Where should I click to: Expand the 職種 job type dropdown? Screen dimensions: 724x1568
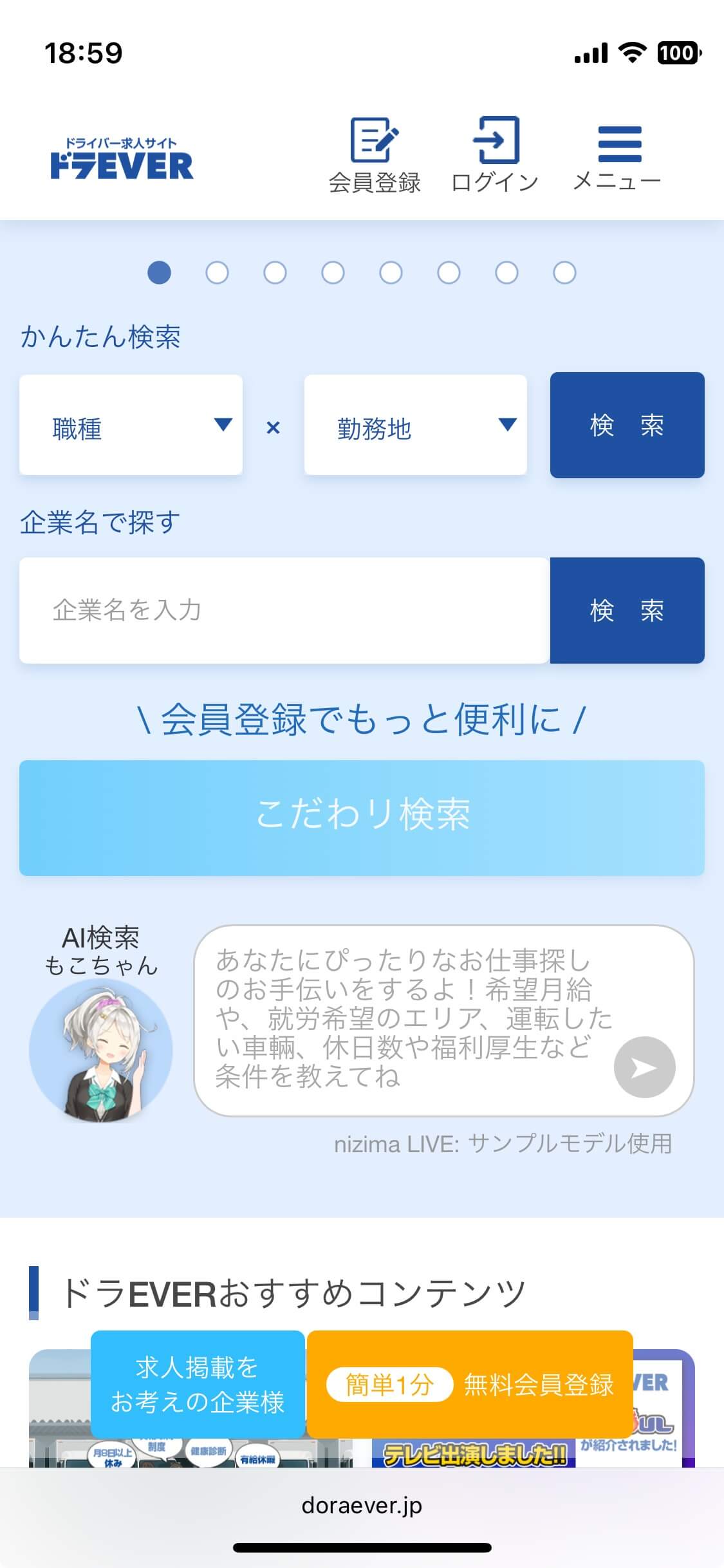(x=131, y=425)
